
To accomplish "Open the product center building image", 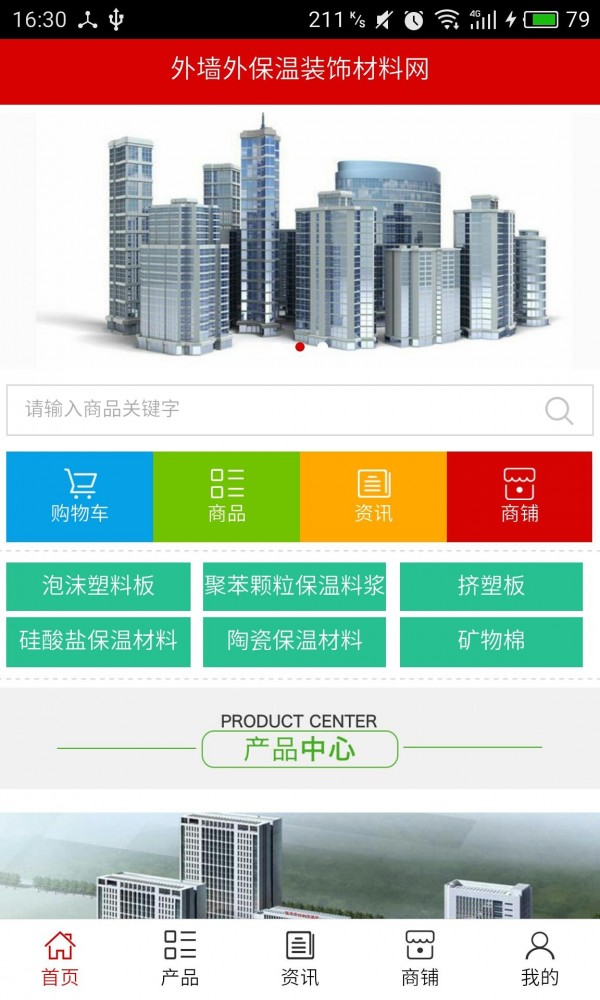I will pyautogui.click(x=300, y=865).
